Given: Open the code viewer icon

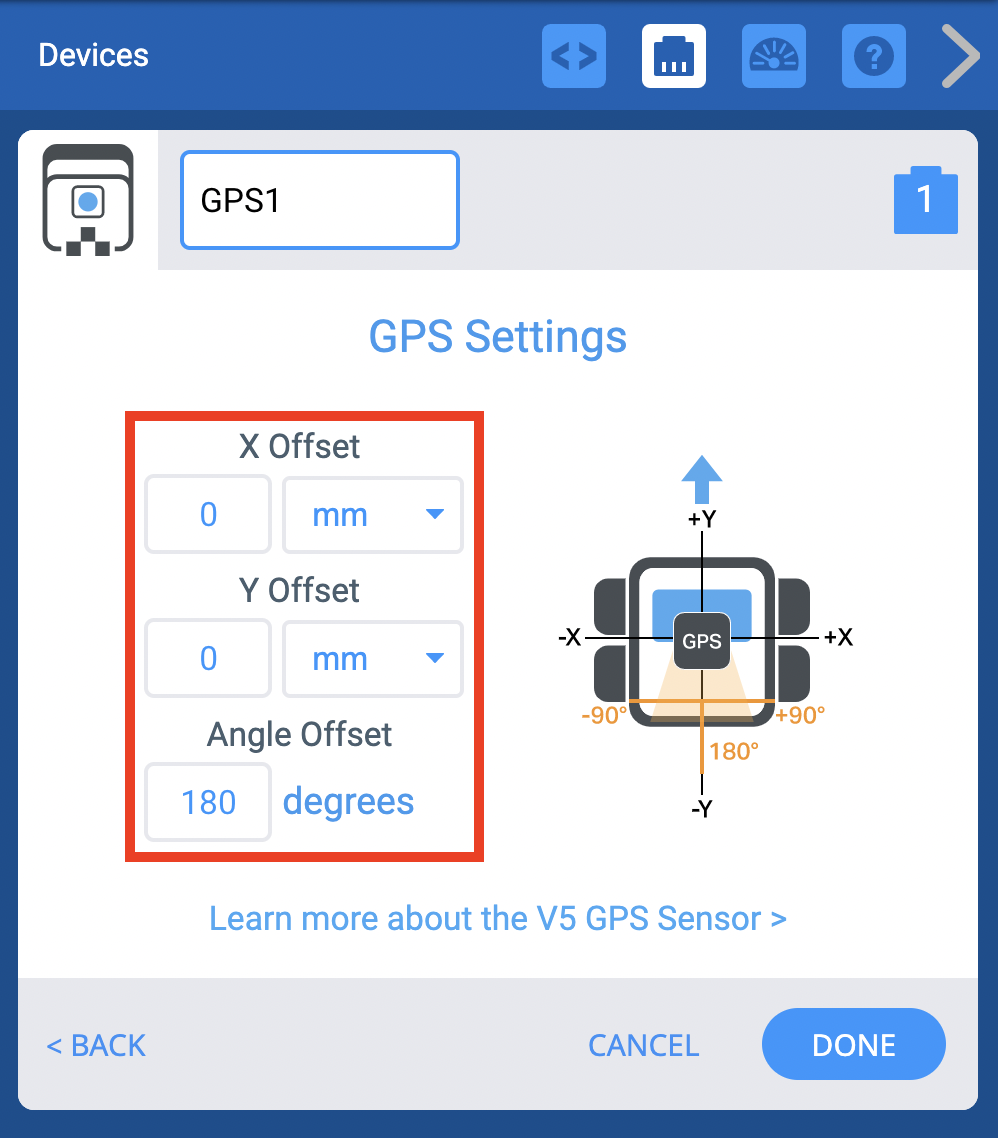Looking at the screenshot, I should coord(574,56).
